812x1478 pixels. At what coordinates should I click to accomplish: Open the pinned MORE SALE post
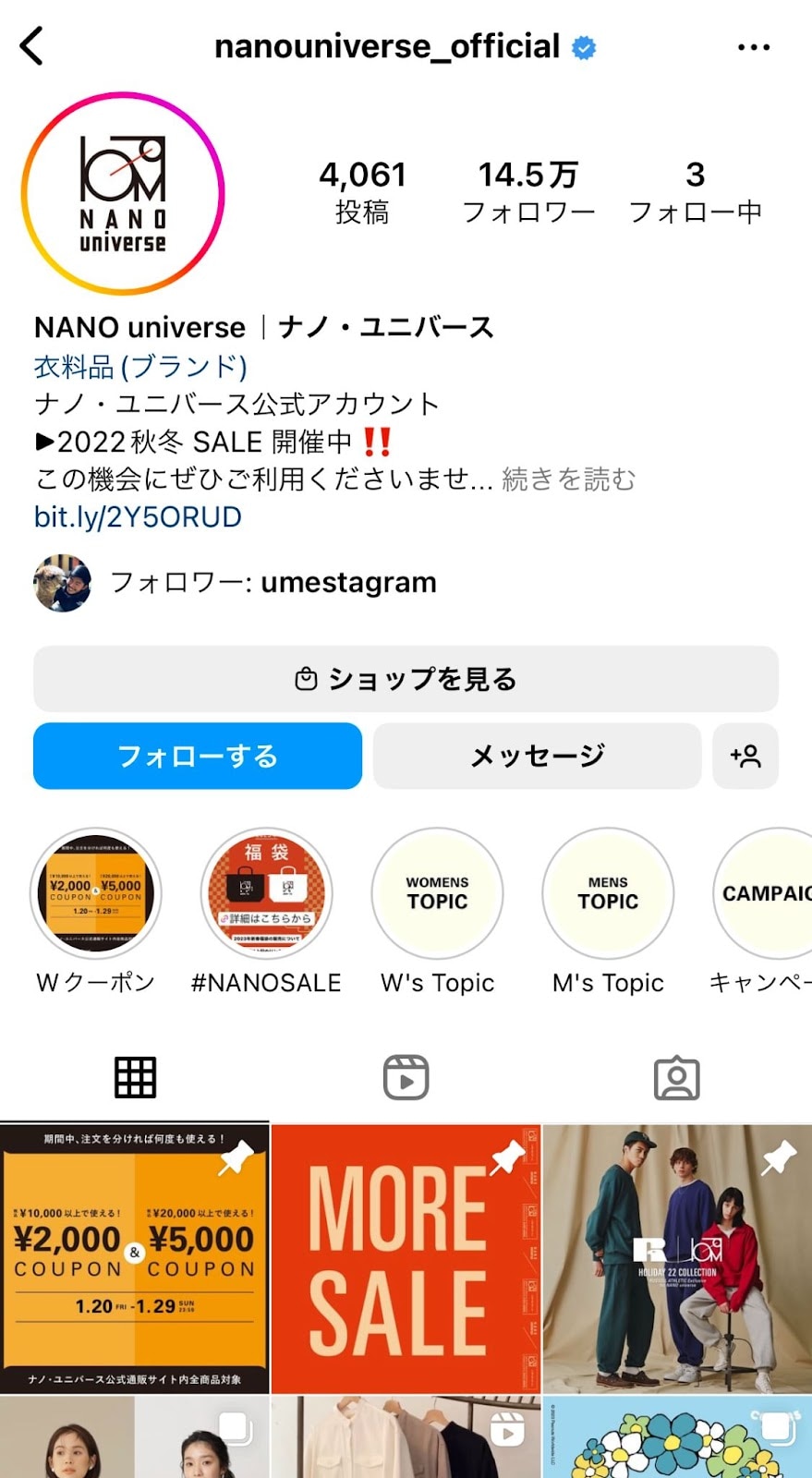tap(406, 1258)
